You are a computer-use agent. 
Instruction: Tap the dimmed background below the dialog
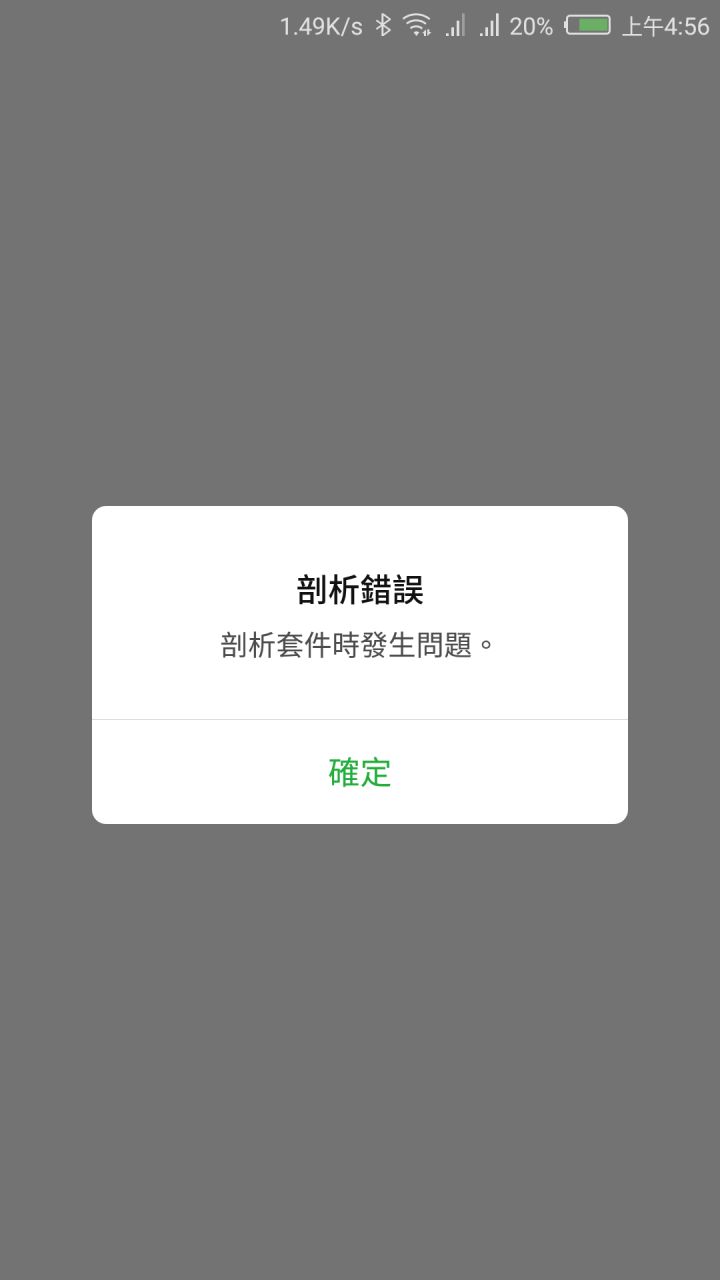tap(360, 1050)
